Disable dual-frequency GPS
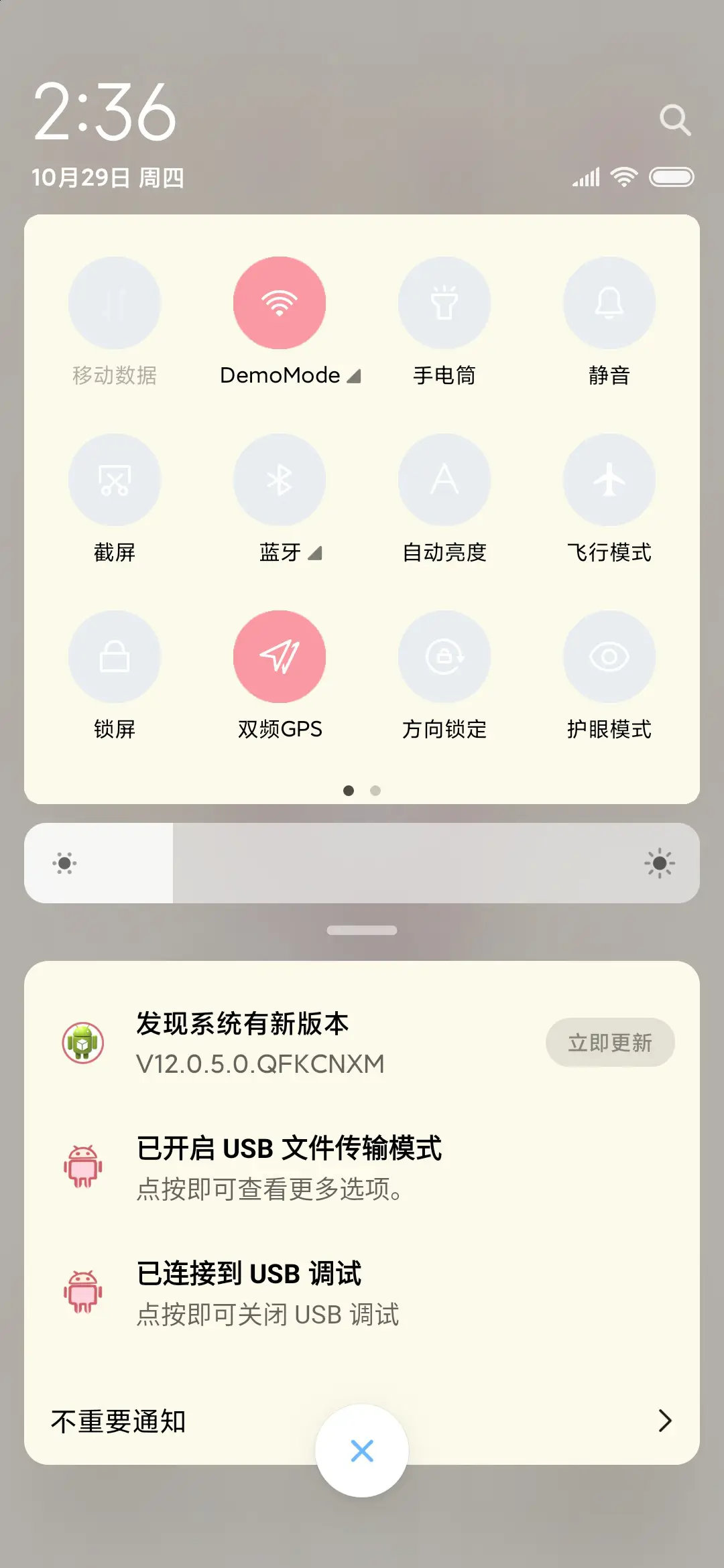 (x=280, y=657)
